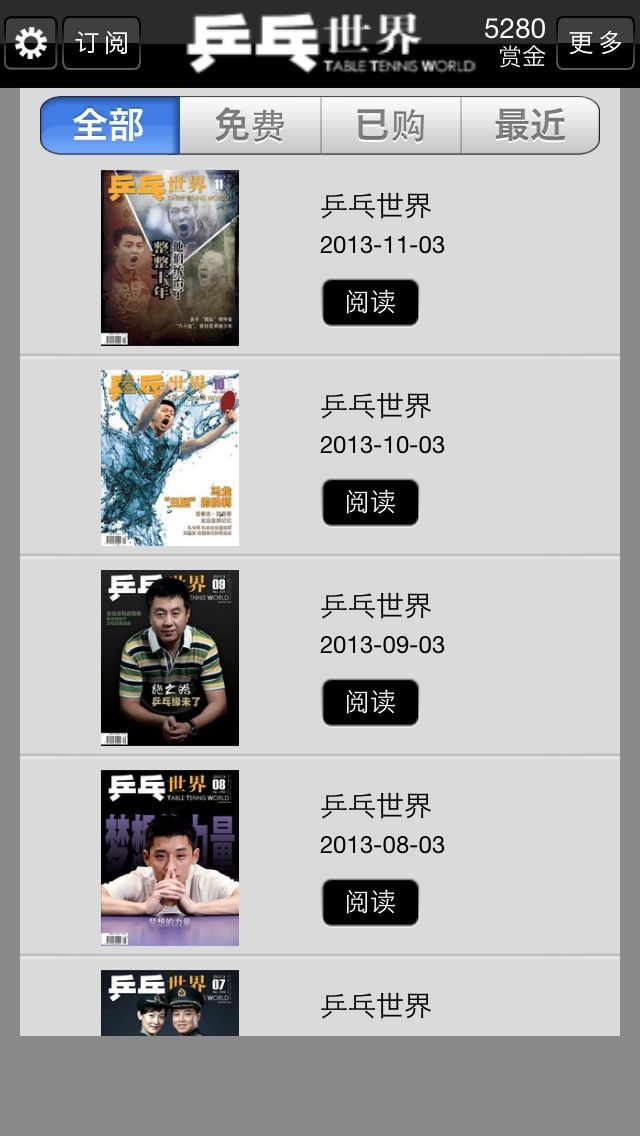Tap the 2013-08-03 magazine cover
The height and width of the screenshot is (1136, 640).
tap(170, 858)
